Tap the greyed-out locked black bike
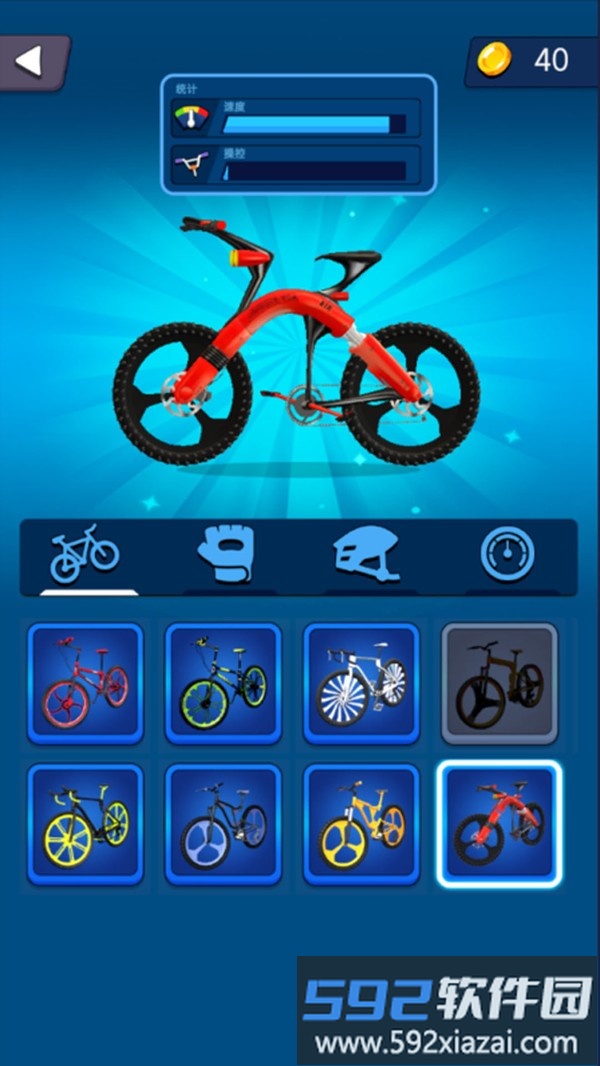The image size is (600, 1066). tap(499, 683)
